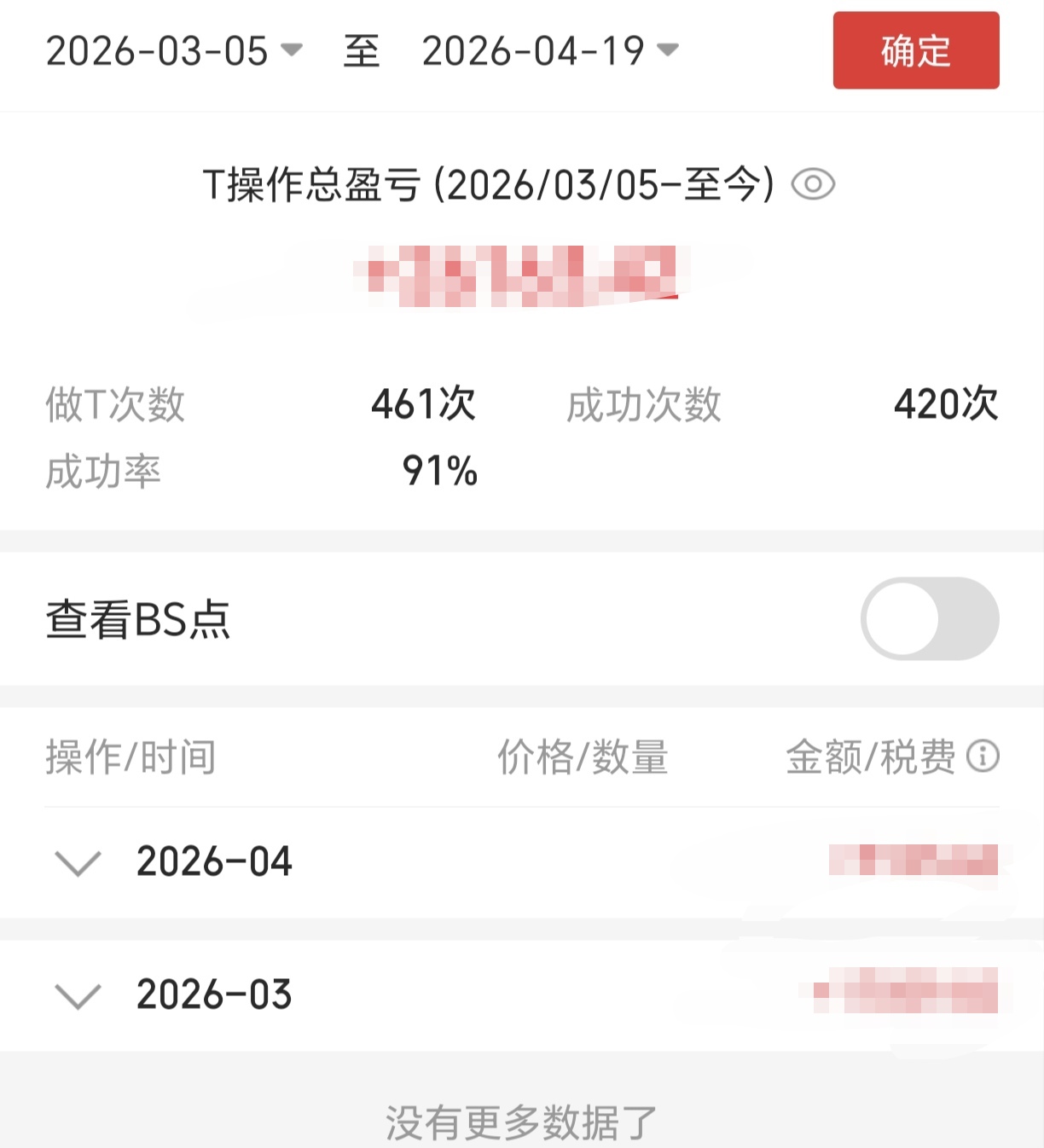Screen dimensions: 1044x1148
Task: Expand the 2026-03 month group
Action: click(x=78, y=995)
